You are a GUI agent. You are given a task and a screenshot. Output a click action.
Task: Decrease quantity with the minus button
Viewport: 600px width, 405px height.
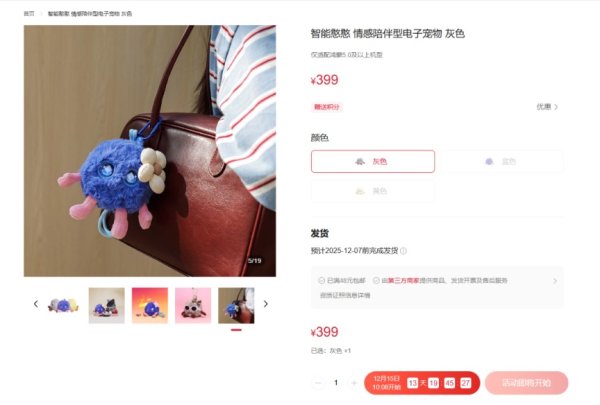(x=318, y=383)
